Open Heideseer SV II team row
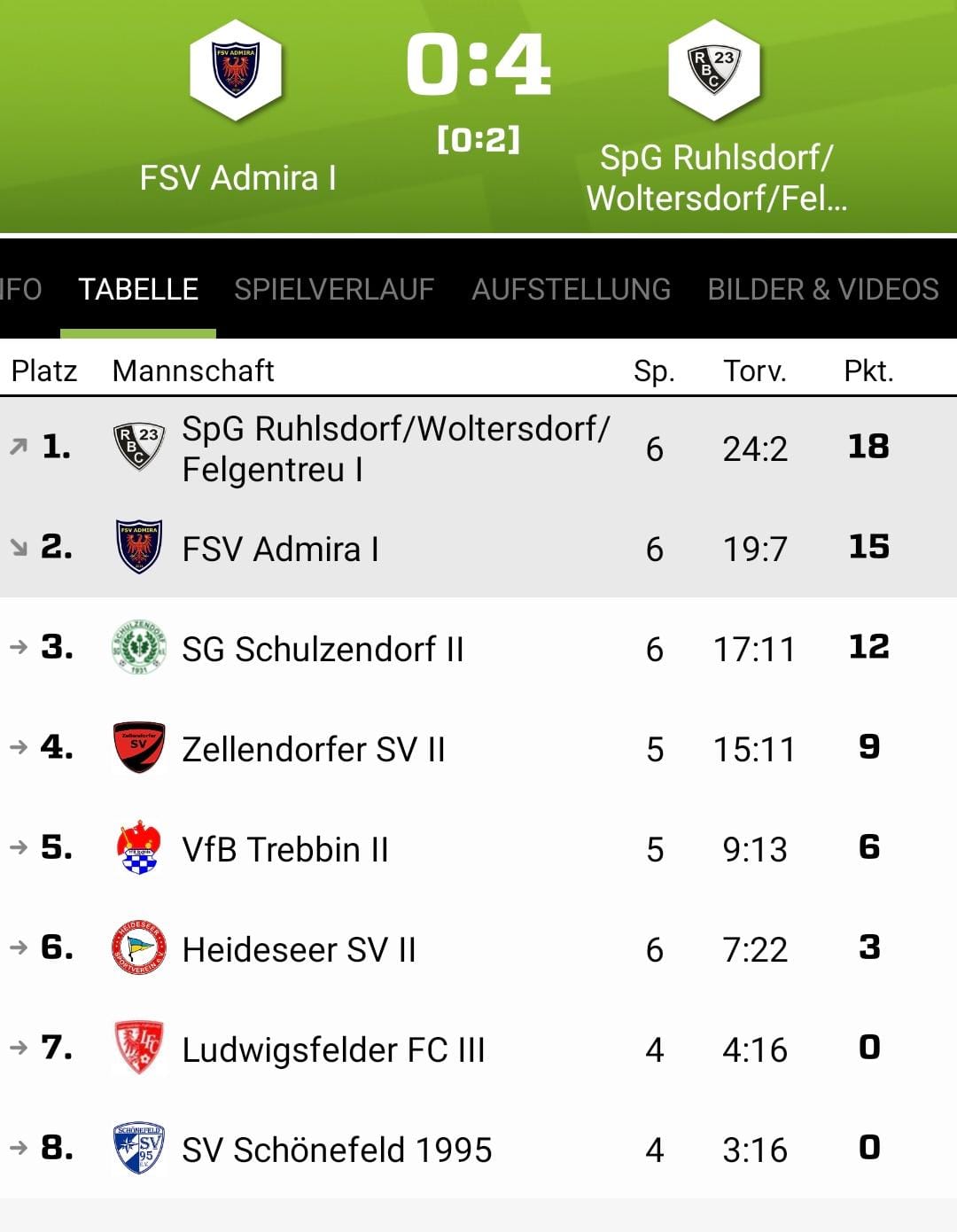 [299, 949]
